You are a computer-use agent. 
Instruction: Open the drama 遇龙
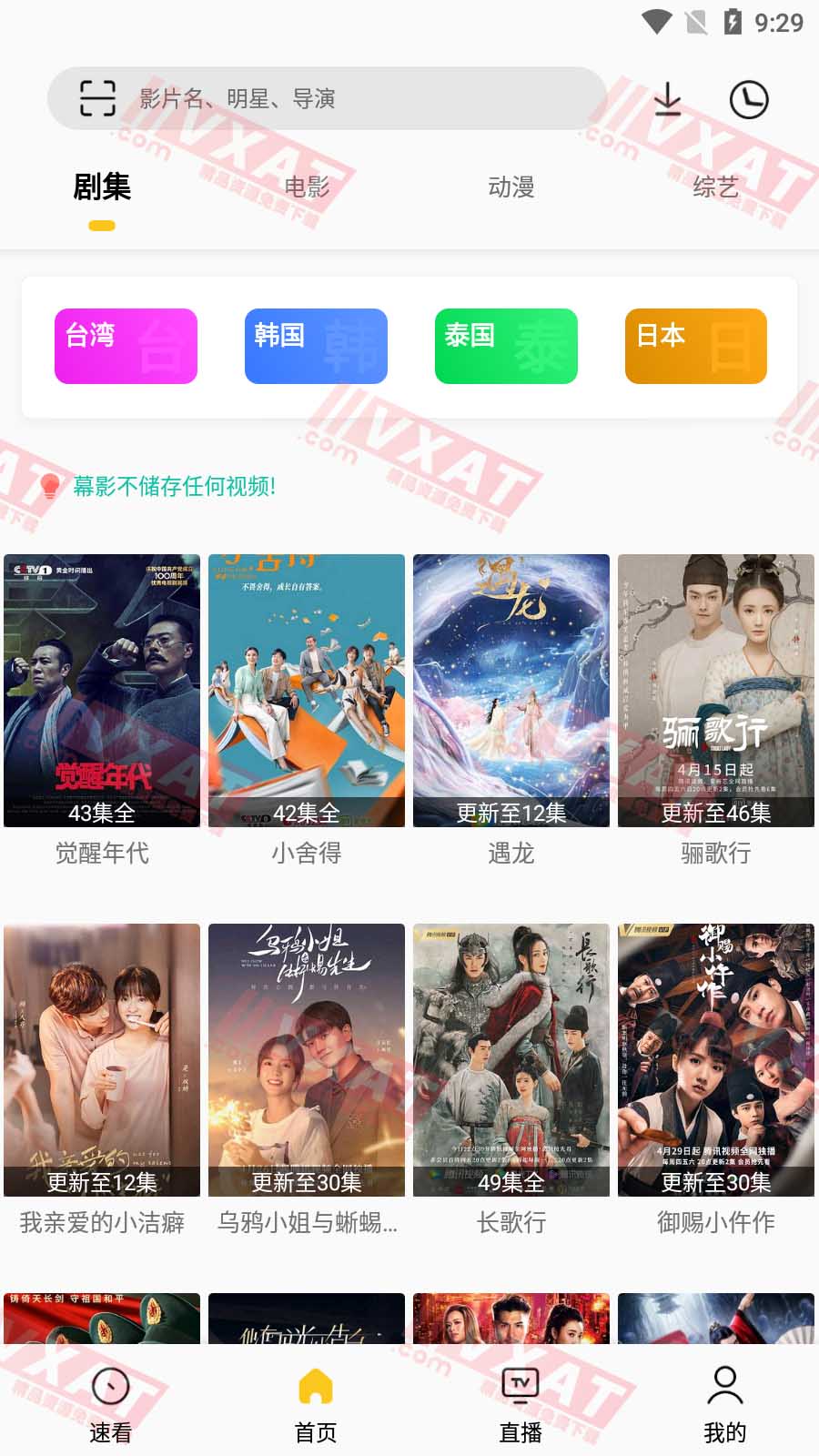point(511,691)
